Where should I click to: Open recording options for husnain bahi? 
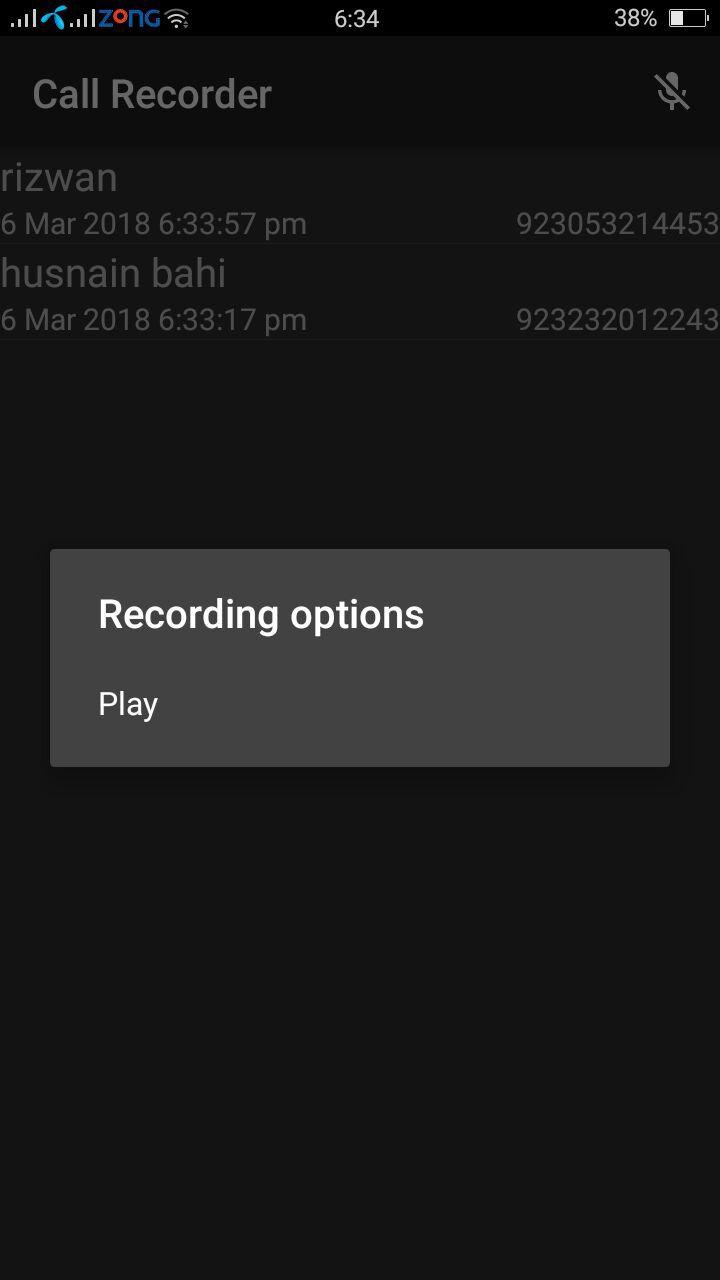360,293
